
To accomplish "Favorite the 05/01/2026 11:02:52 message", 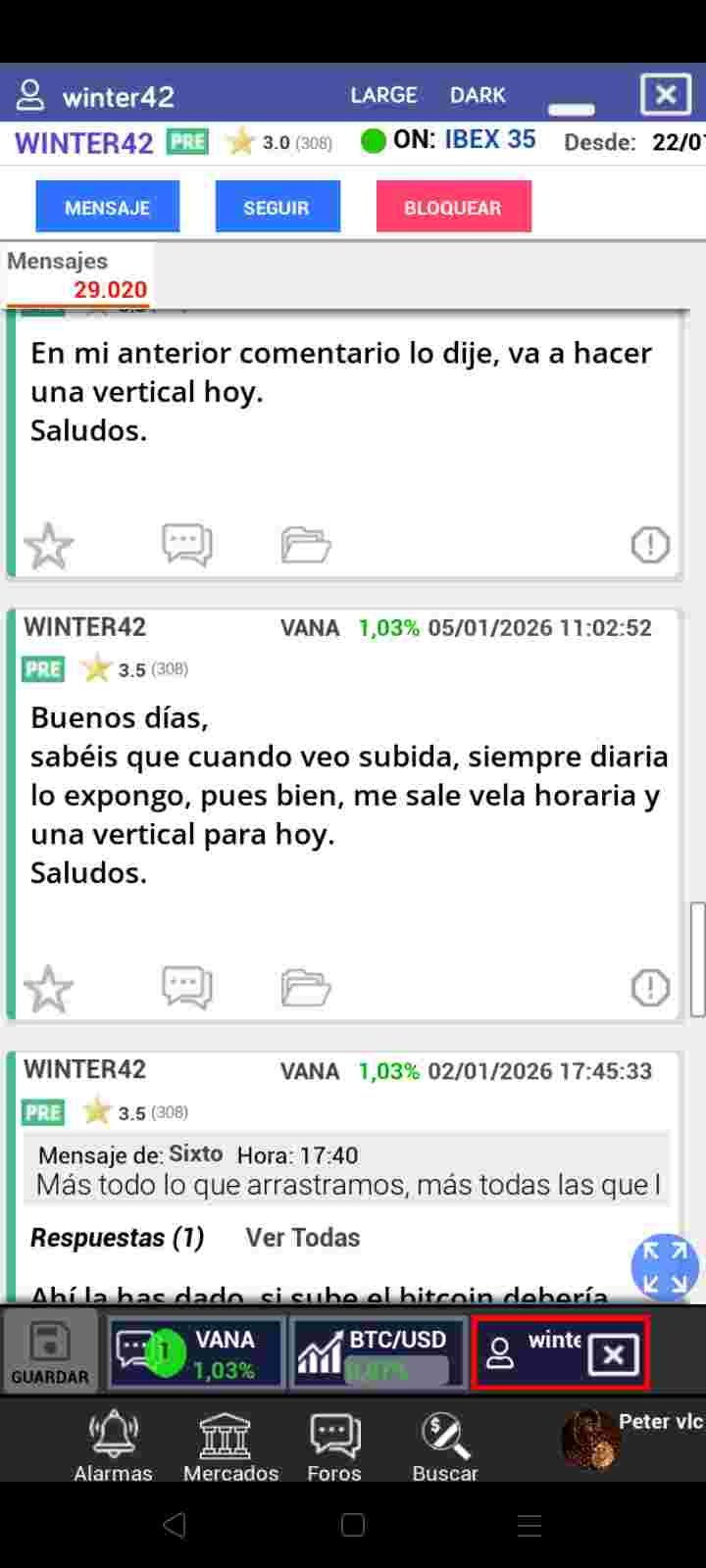I will (48, 988).
